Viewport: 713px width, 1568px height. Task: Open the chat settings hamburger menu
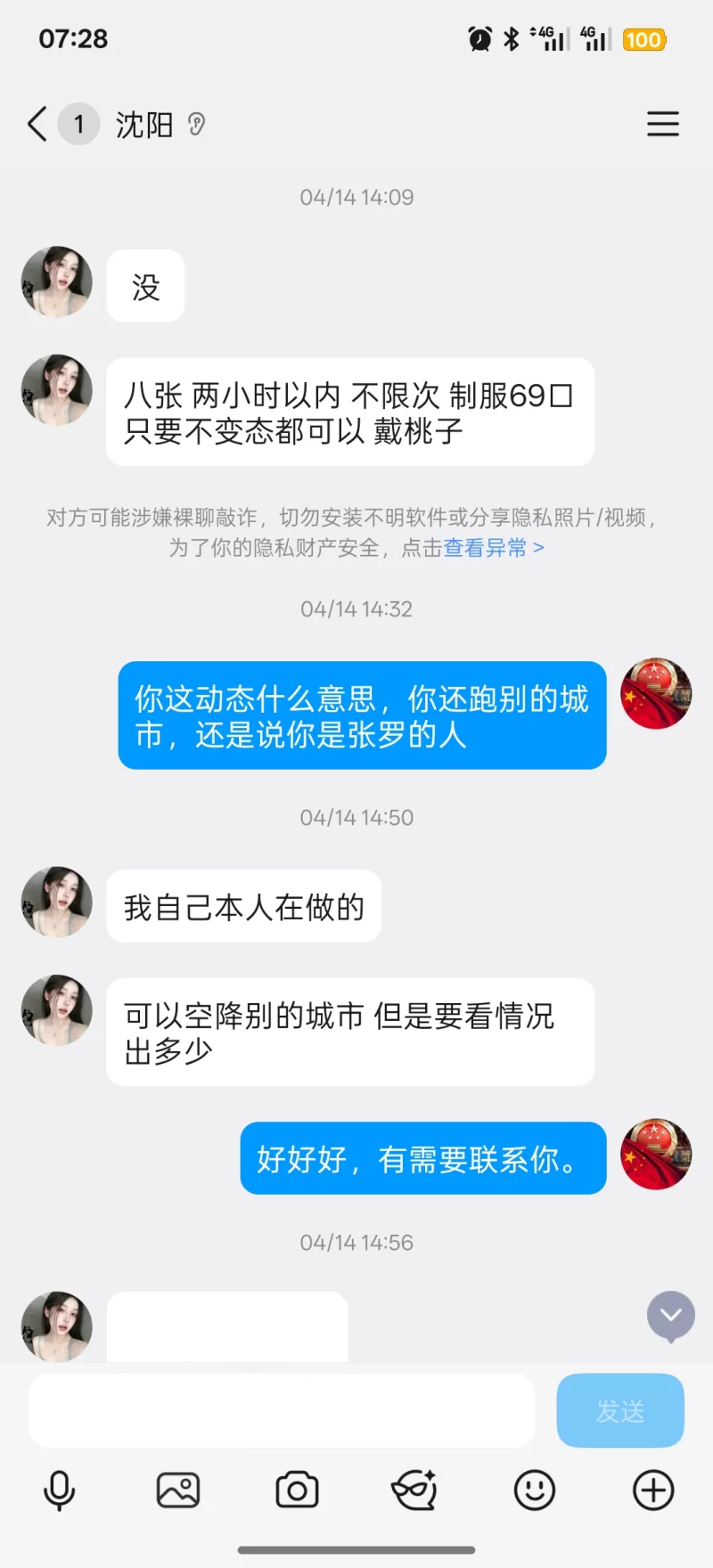(x=662, y=124)
